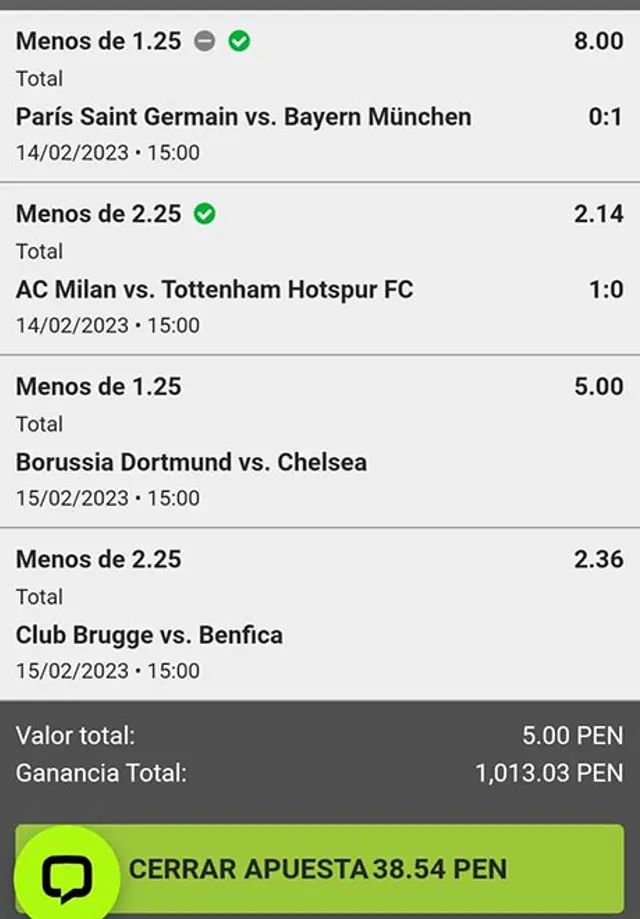Open Club Brugge vs. Benfica match
Screen dimensions: 640x919
[x=149, y=635]
